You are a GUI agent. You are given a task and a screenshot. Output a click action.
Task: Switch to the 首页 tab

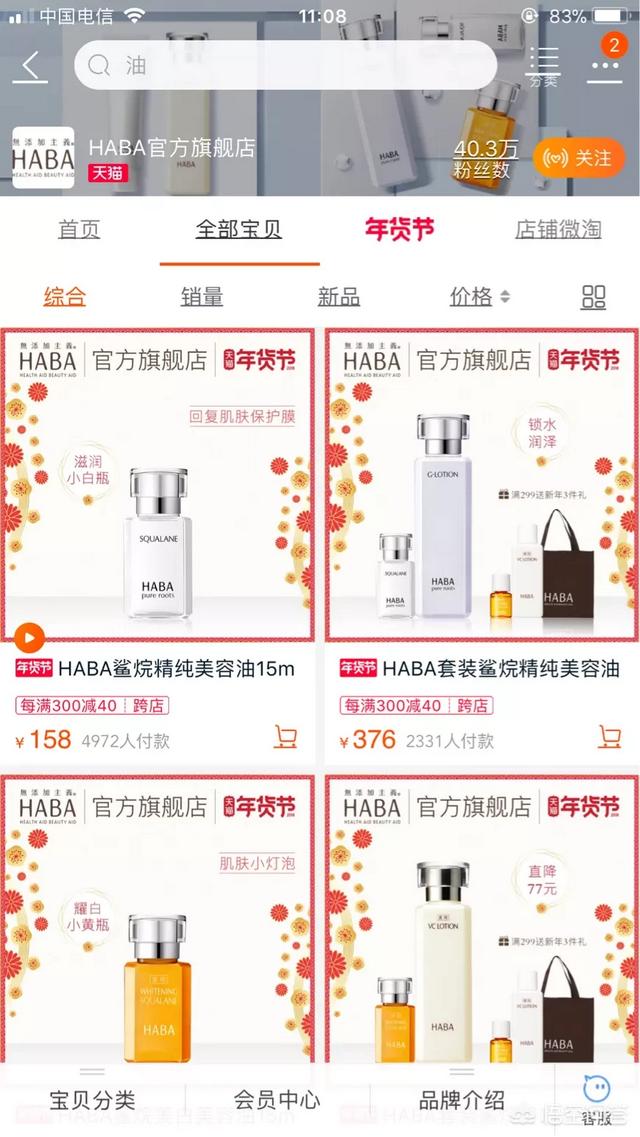pos(80,230)
